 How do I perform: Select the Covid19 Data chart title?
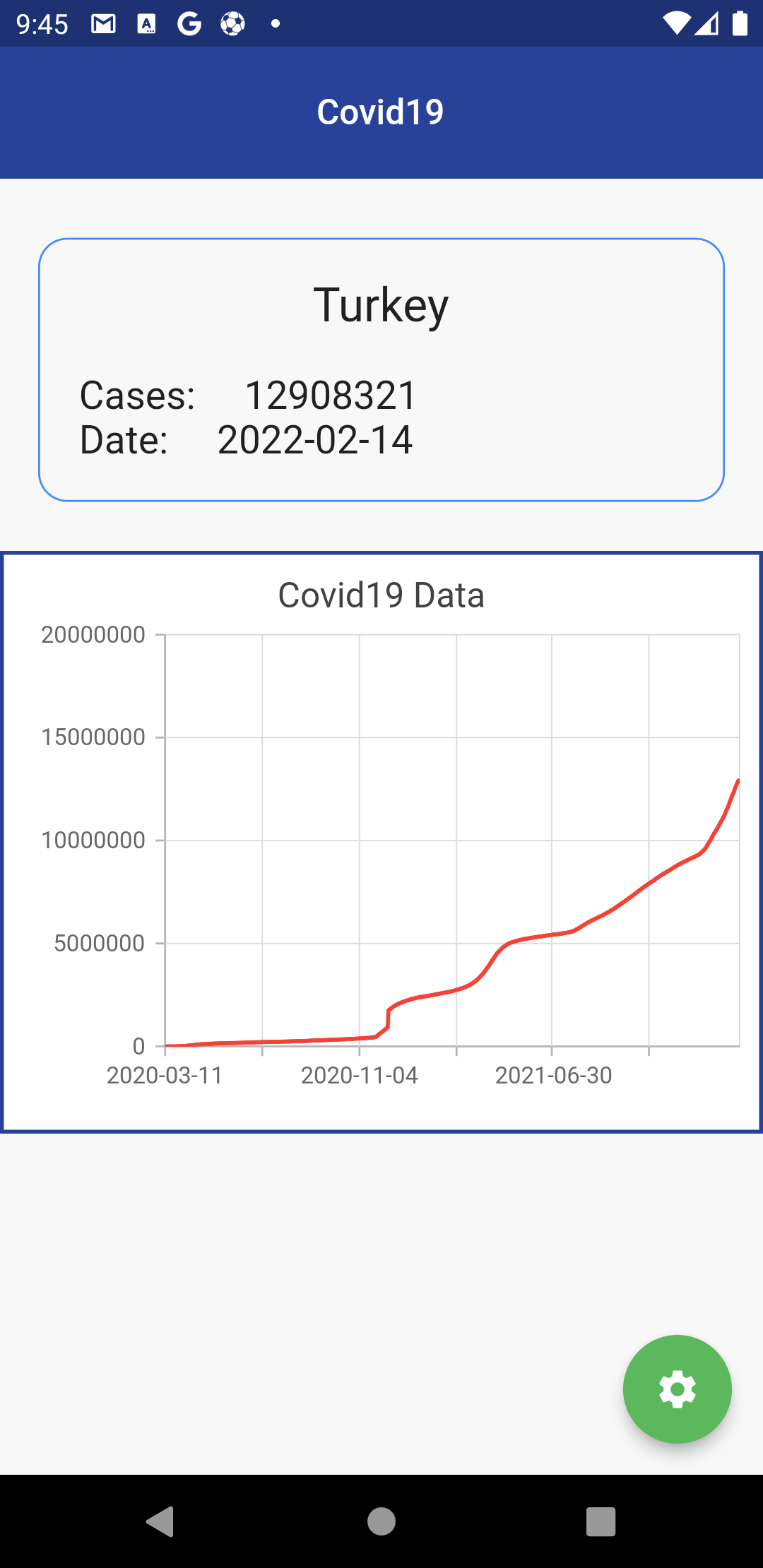[x=381, y=594]
